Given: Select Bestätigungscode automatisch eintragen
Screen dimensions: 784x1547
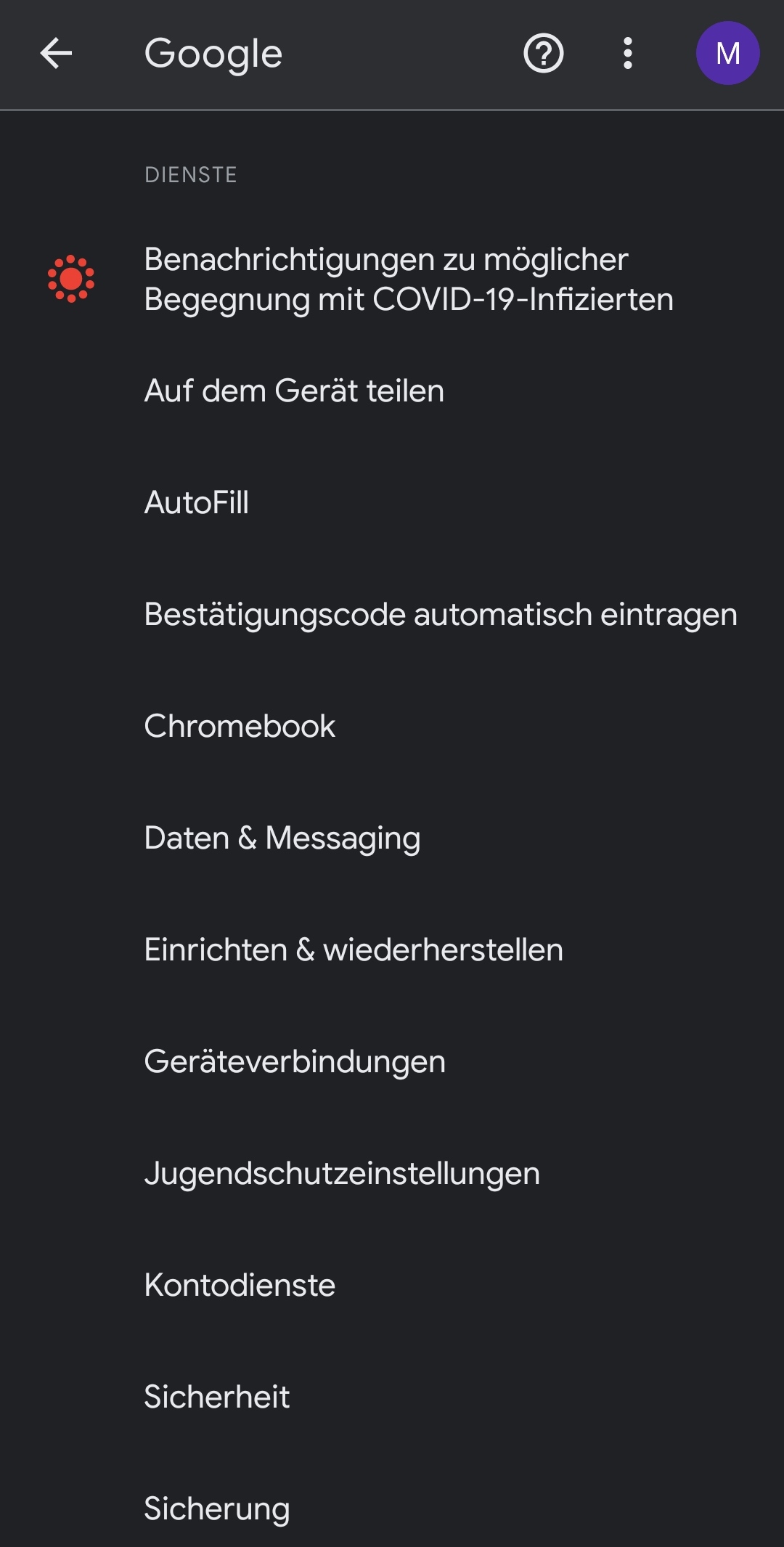Looking at the screenshot, I should 392,615.
